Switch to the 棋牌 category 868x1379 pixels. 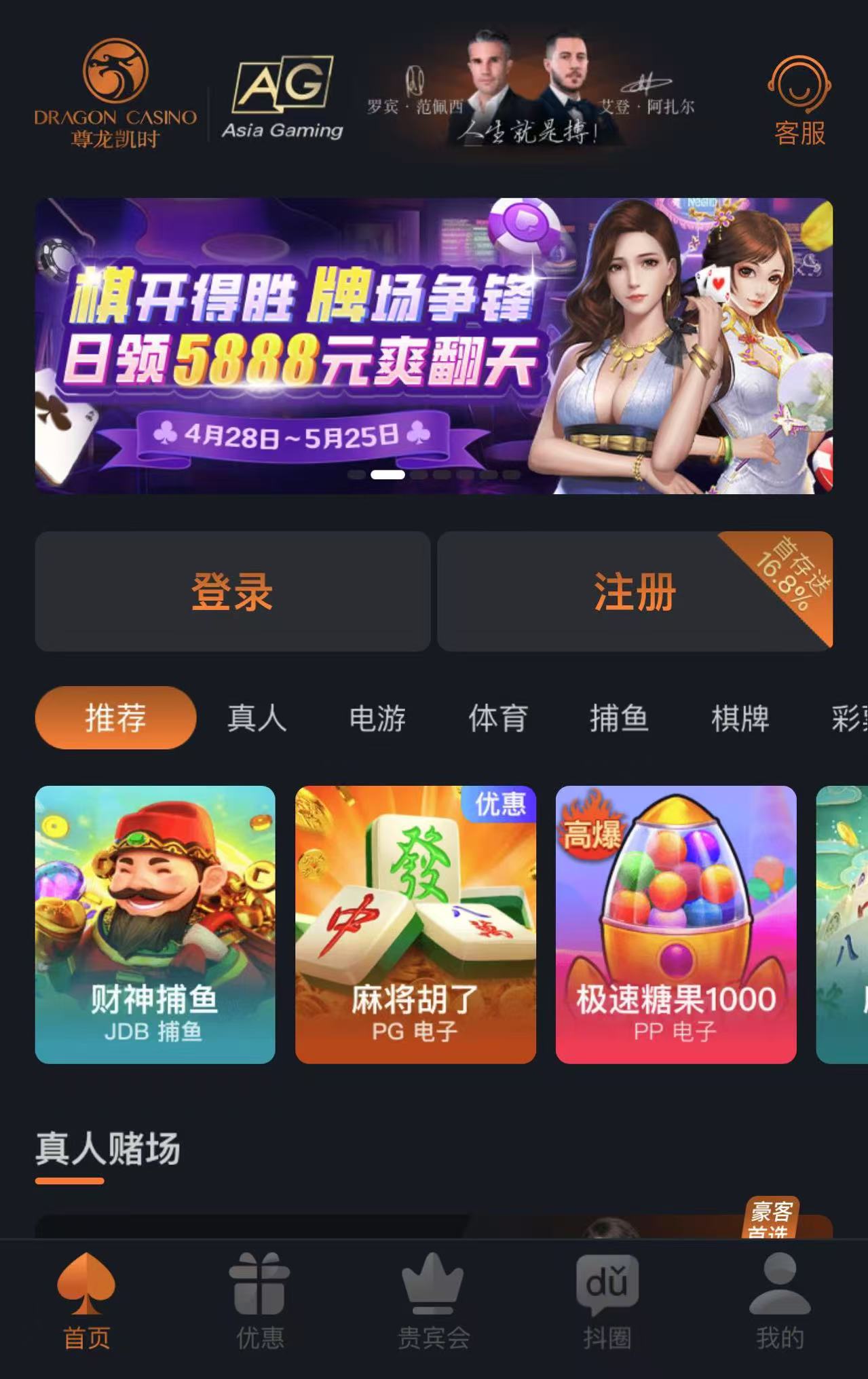click(740, 718)
